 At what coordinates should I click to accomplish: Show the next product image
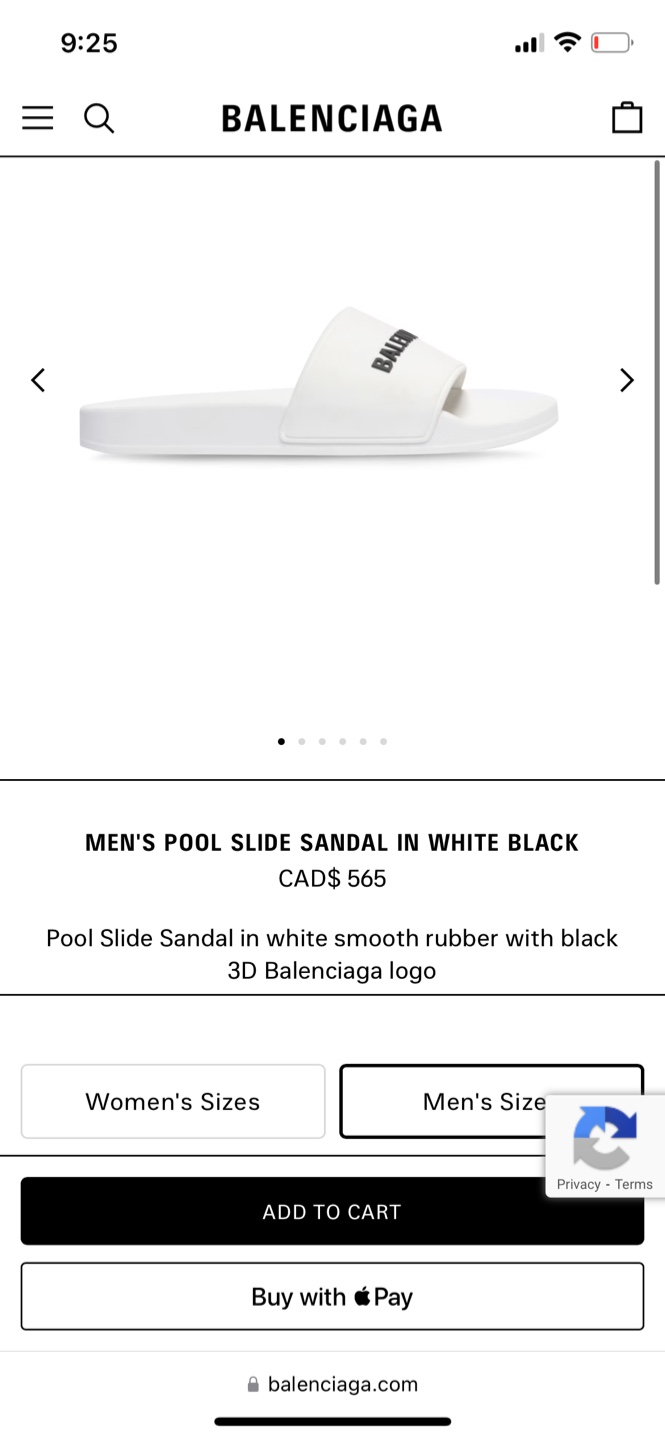[x=627, y=380]
